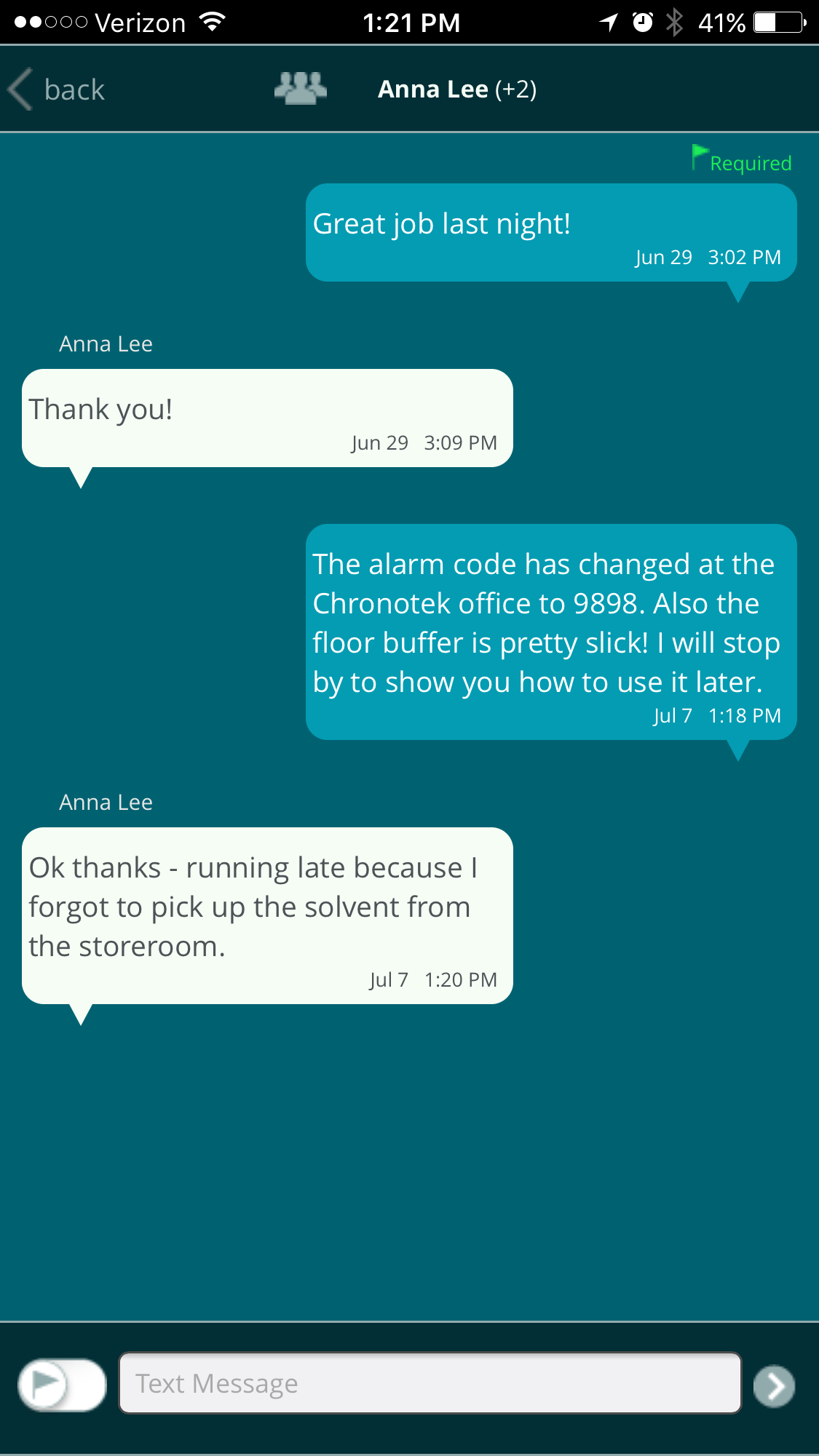Image resolution: width=819 pixels, height=1456 pixels.
Task: Go back to the previous screen
Action: coord(57,90)
